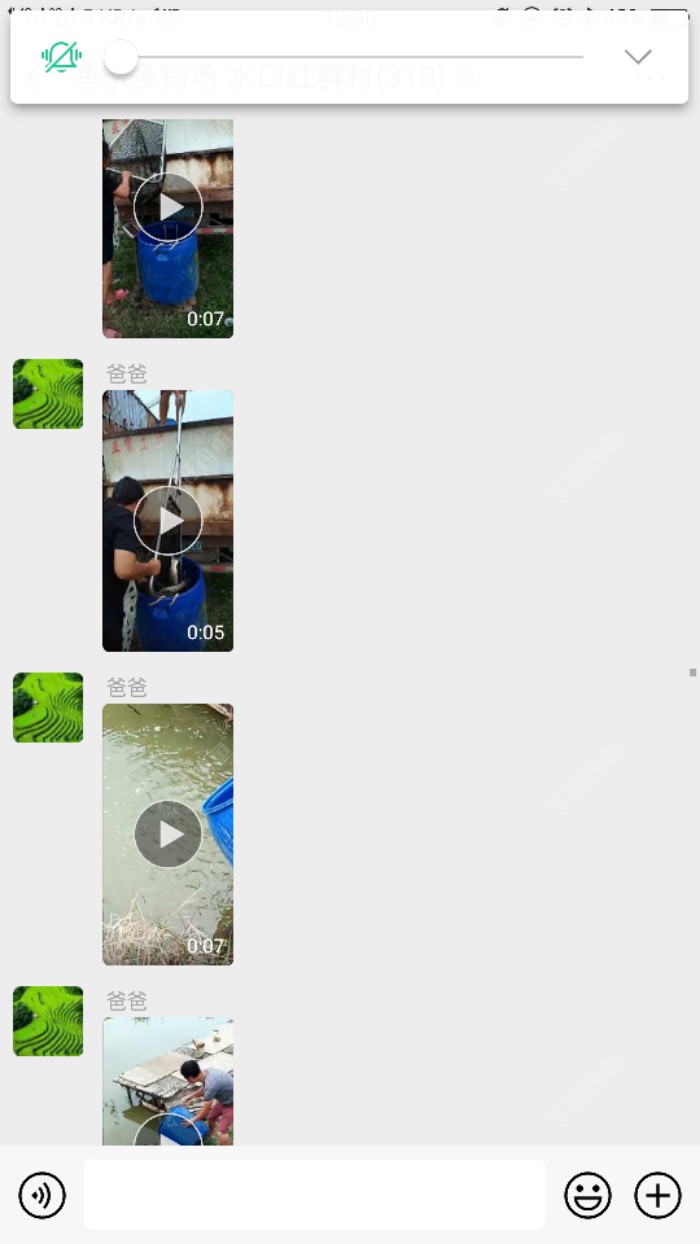Tap a point on the volume slider
The image size is (700, 1244).
350,57
